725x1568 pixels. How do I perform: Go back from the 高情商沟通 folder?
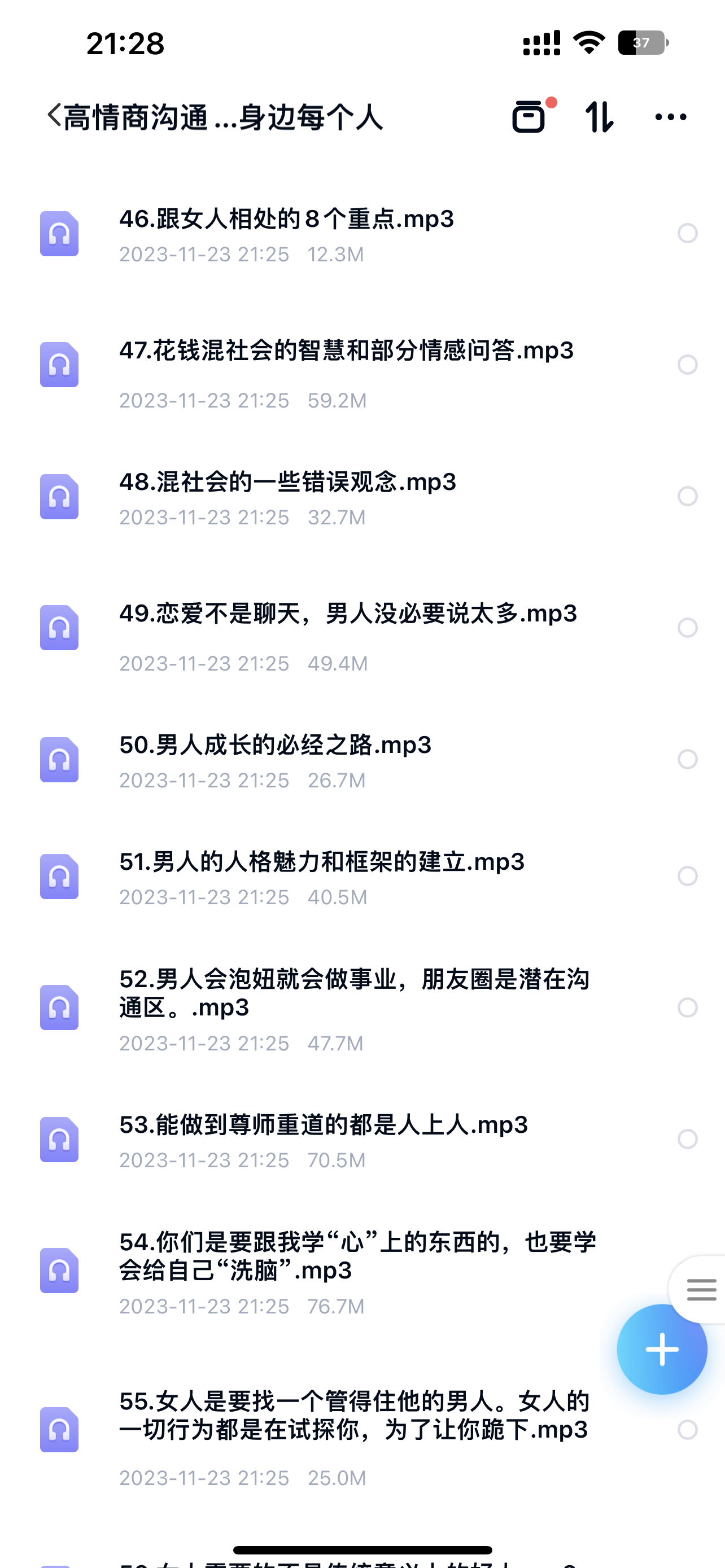[x=54, y=116]
